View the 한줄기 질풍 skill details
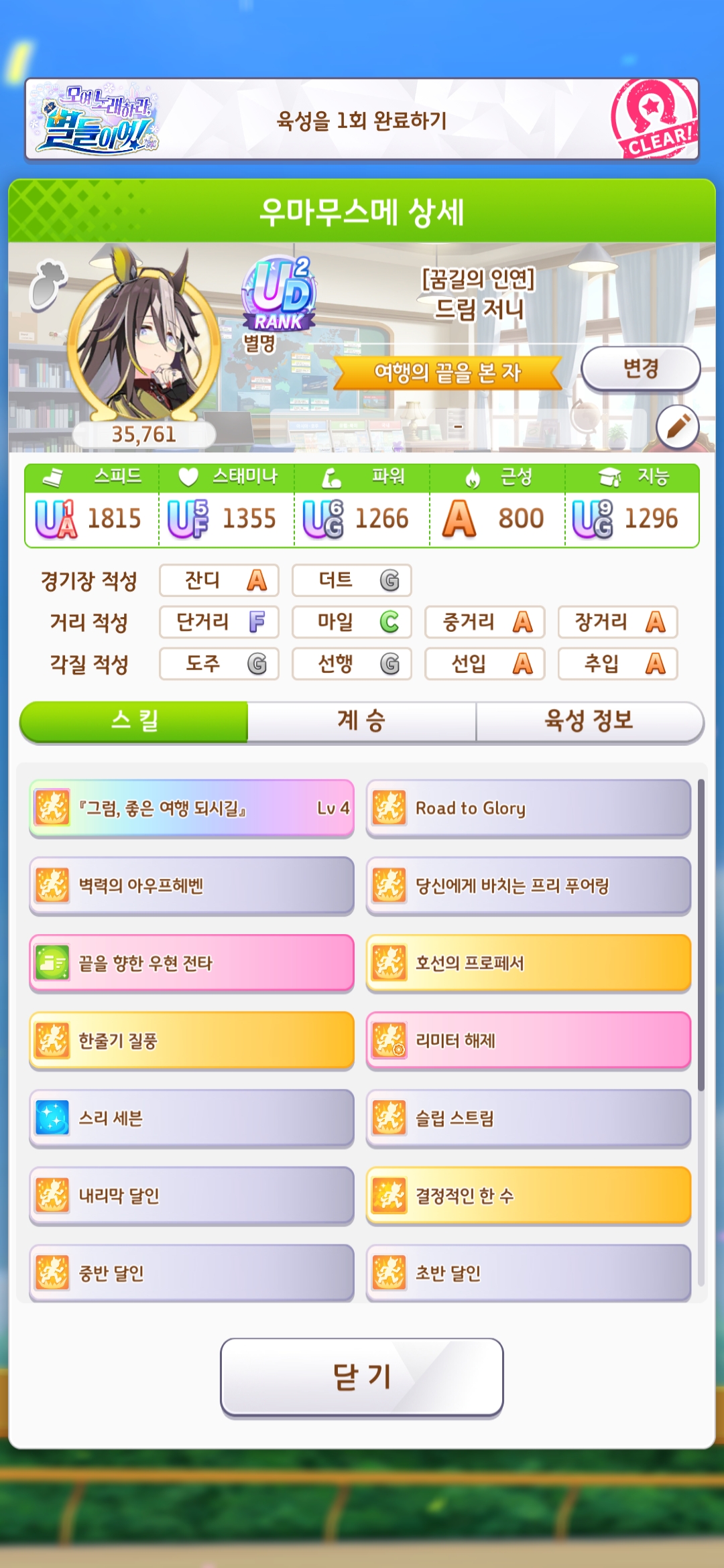 [x=191, y=1041]
